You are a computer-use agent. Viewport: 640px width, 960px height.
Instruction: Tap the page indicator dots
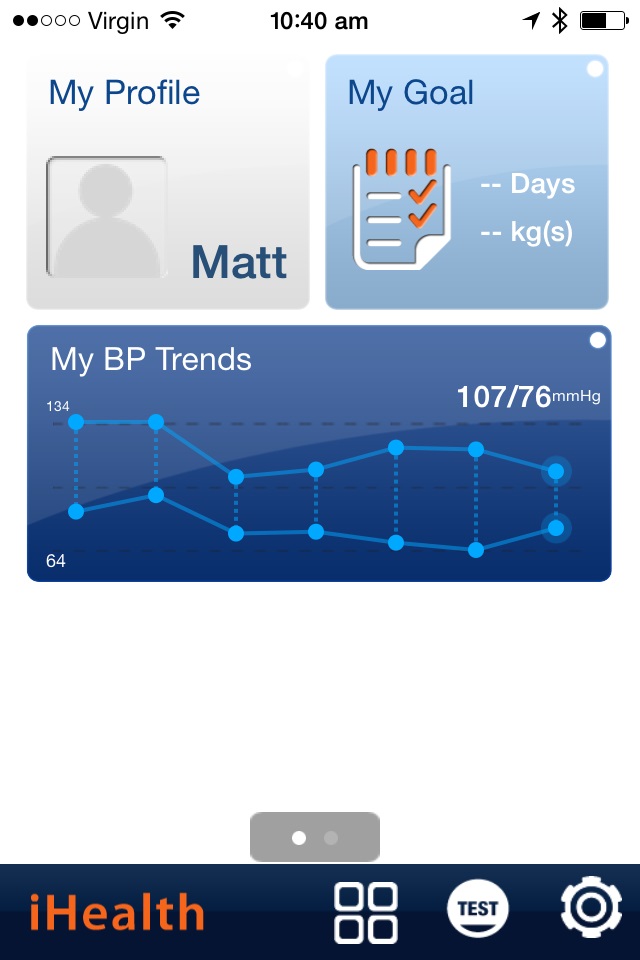pyautogui.click(x=314, y=837)
